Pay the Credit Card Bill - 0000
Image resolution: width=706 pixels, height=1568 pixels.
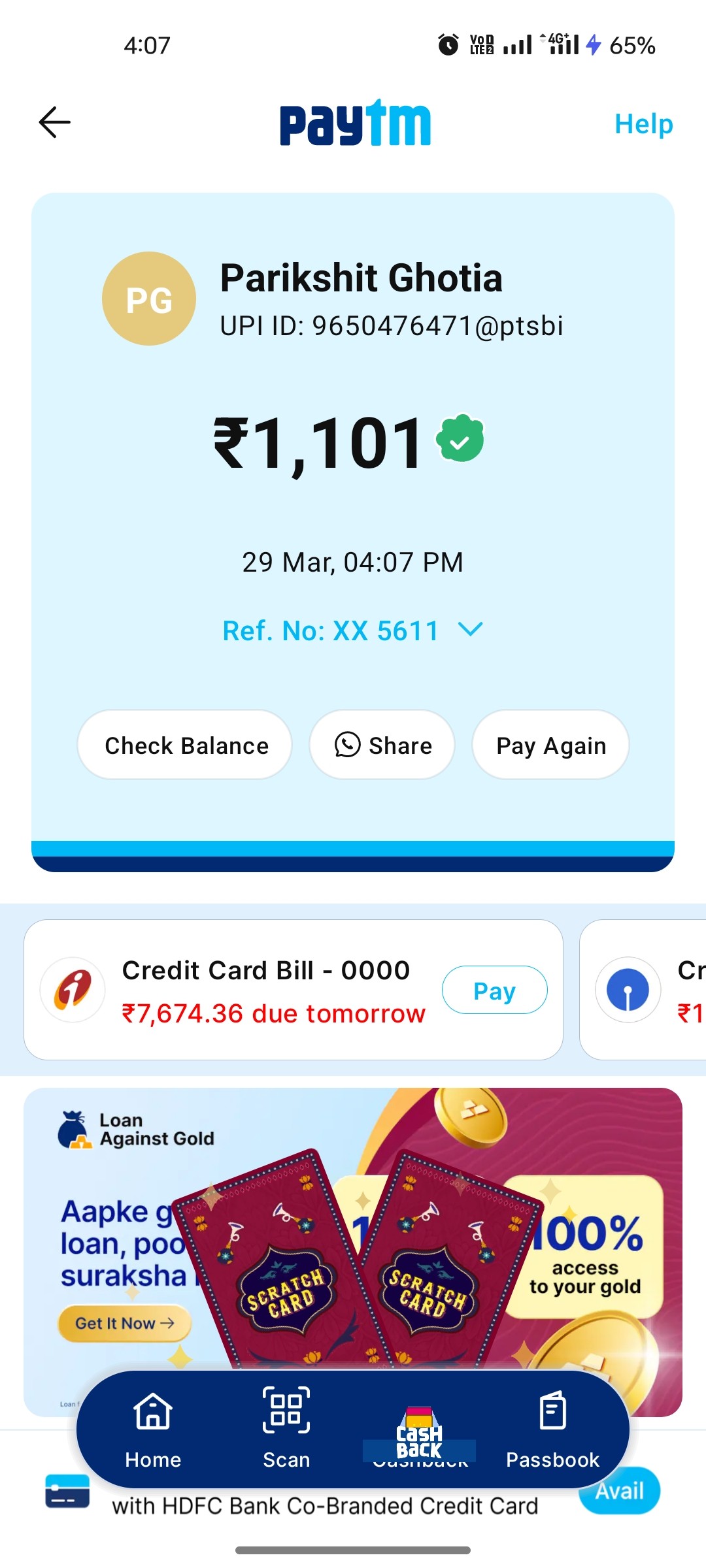495,990
